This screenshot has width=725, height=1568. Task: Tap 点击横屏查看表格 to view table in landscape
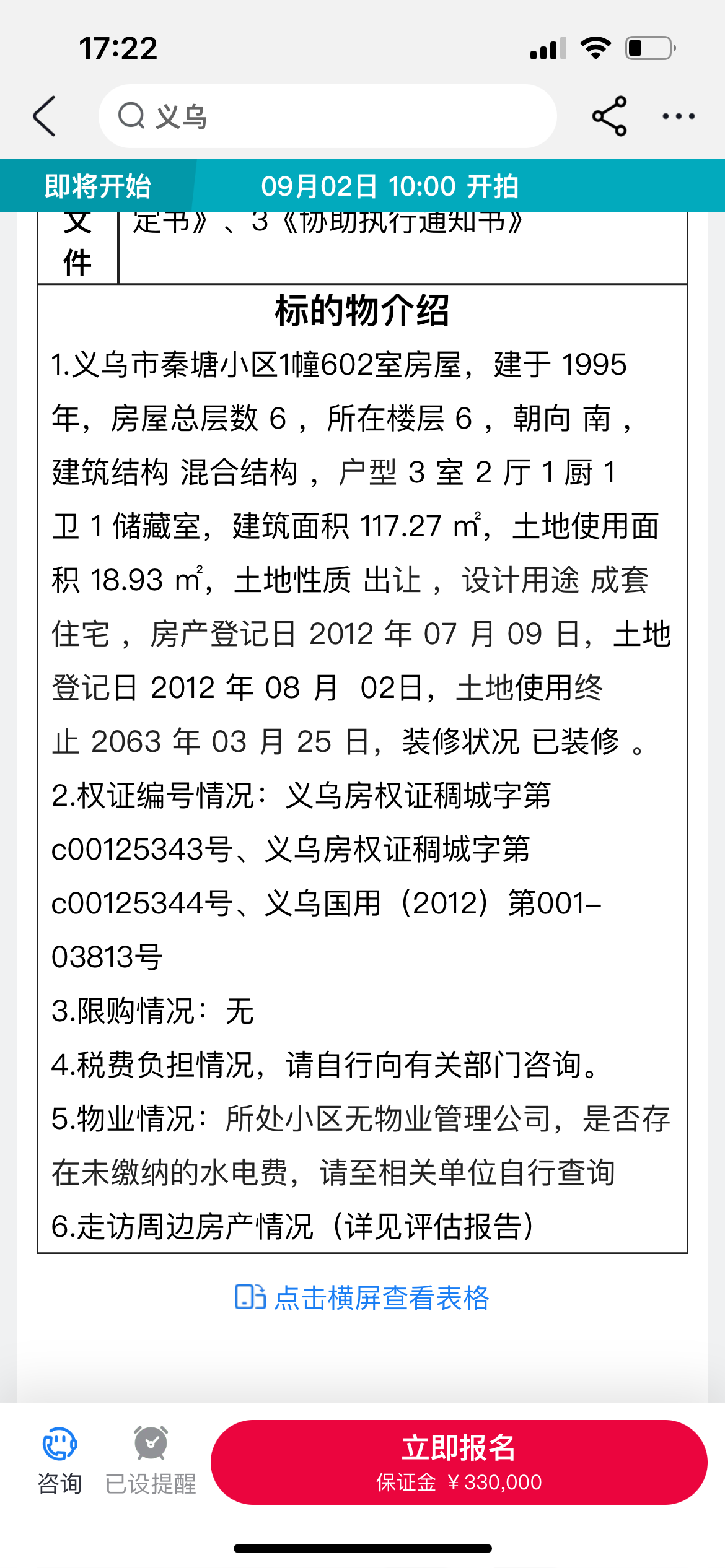click(x=362, y=1297)
